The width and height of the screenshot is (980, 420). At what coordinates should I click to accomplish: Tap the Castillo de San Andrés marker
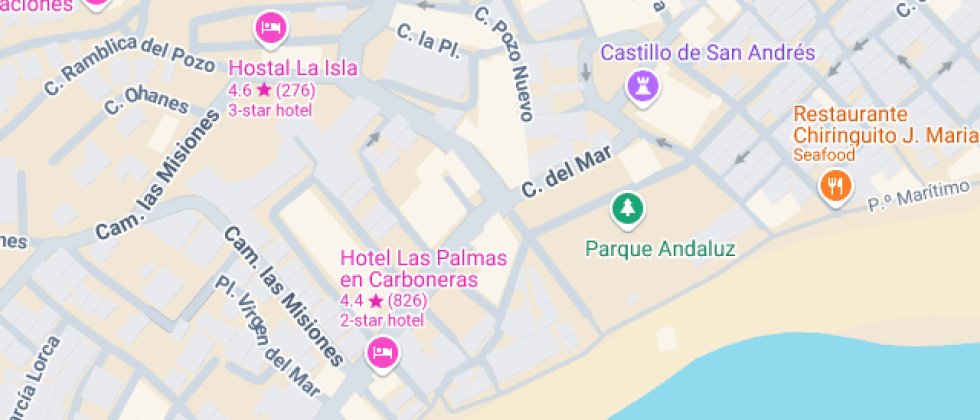(643, 85)
